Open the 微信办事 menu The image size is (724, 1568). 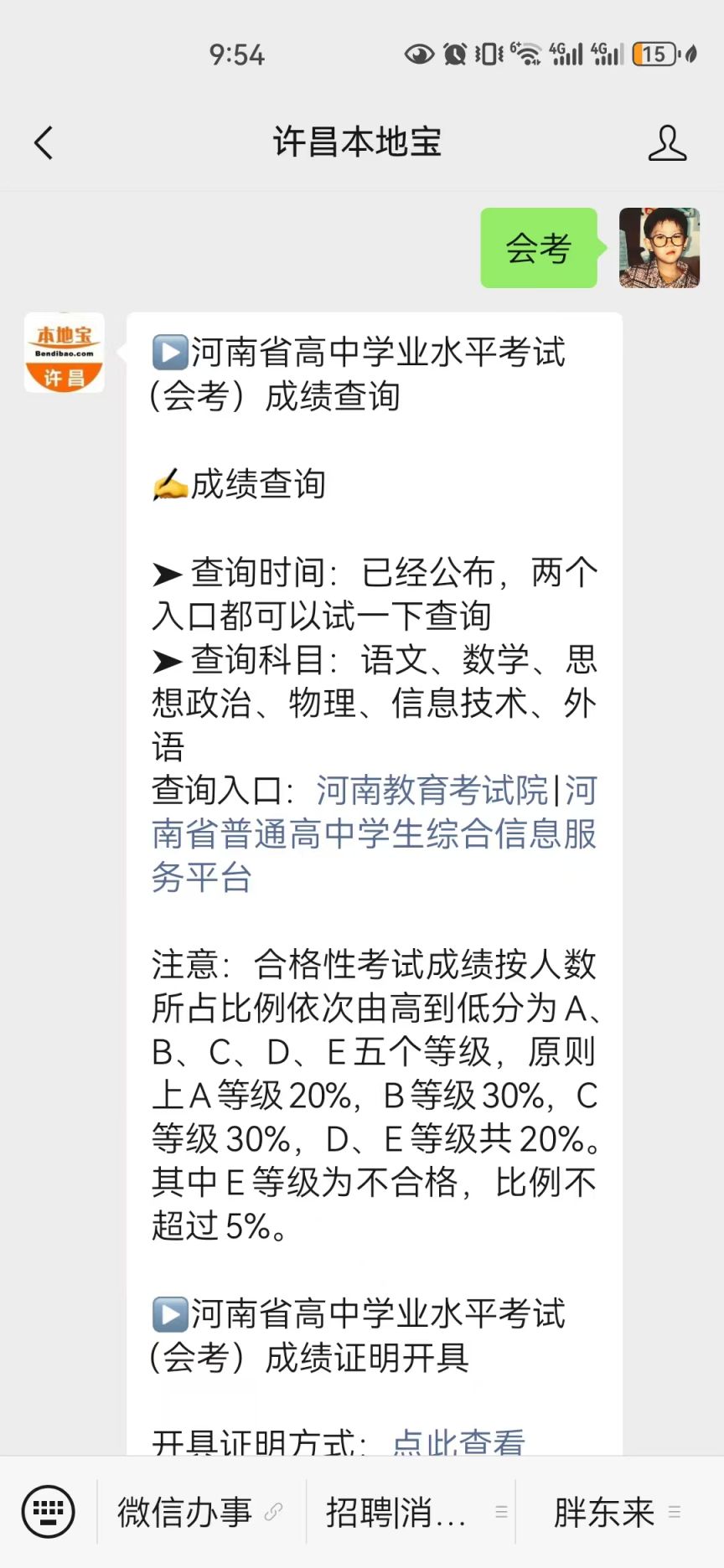(x=200, y=1512)
